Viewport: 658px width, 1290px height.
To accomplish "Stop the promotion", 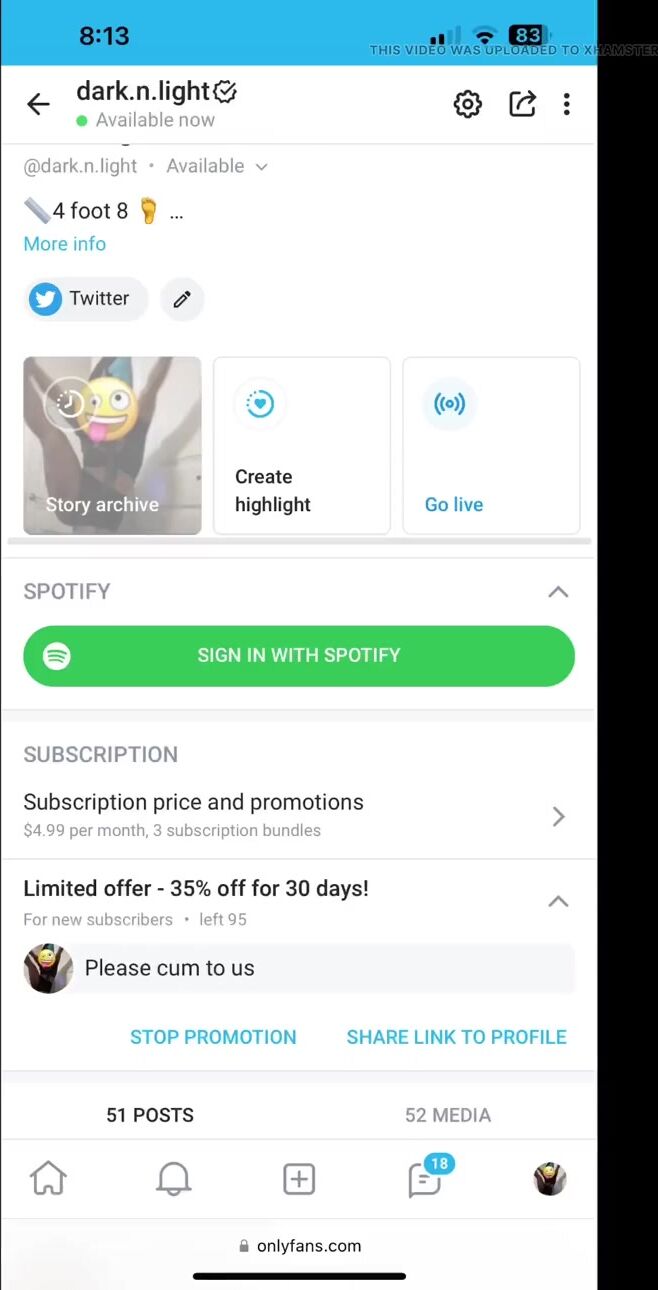I will pyautogui.click(x=213, y=1037).
